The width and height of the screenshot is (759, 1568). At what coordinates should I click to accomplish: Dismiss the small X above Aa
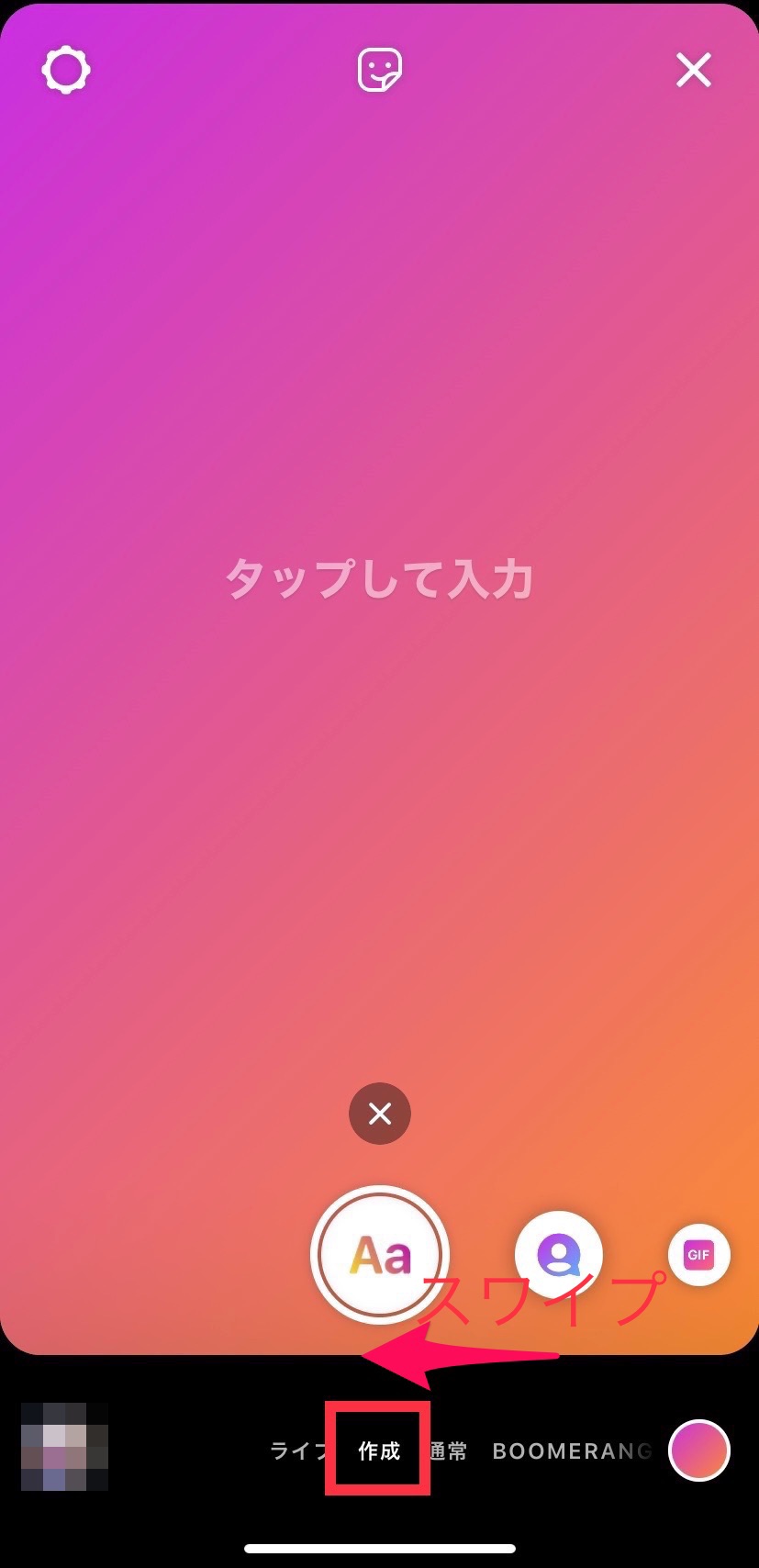(x=380, y=1114)
